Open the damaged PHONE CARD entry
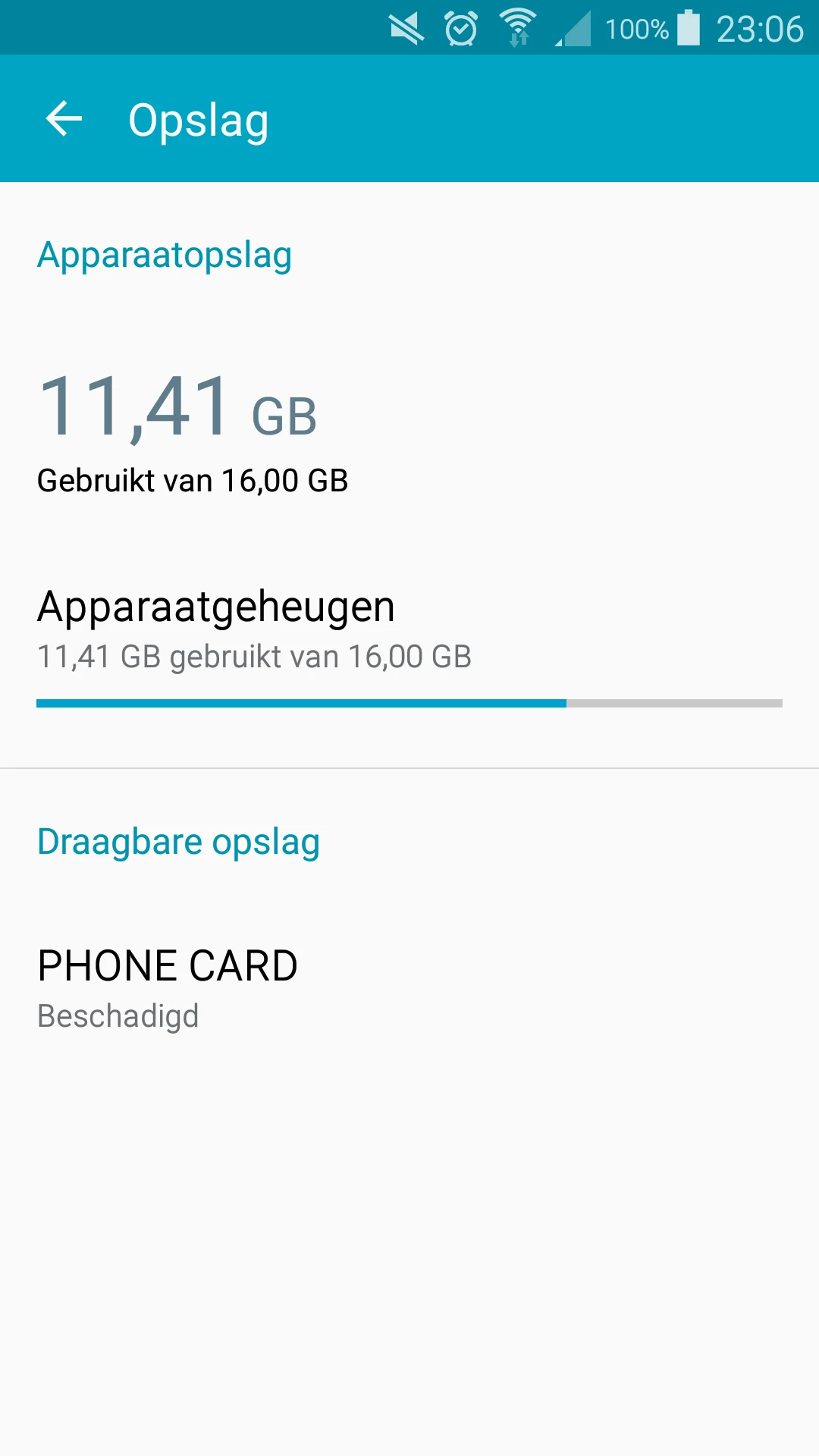The width and height of the screenshot is (819, 1456). [408, 987]
